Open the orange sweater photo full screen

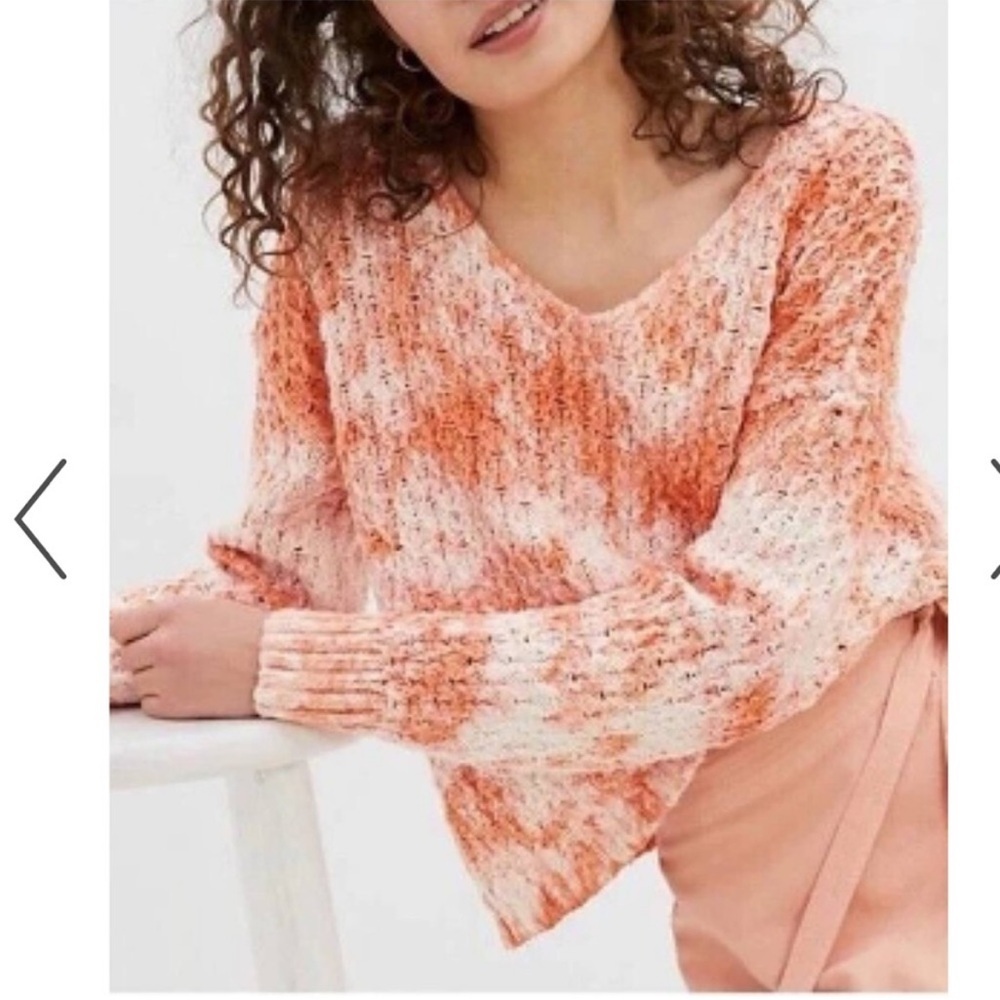pos(528,496)
